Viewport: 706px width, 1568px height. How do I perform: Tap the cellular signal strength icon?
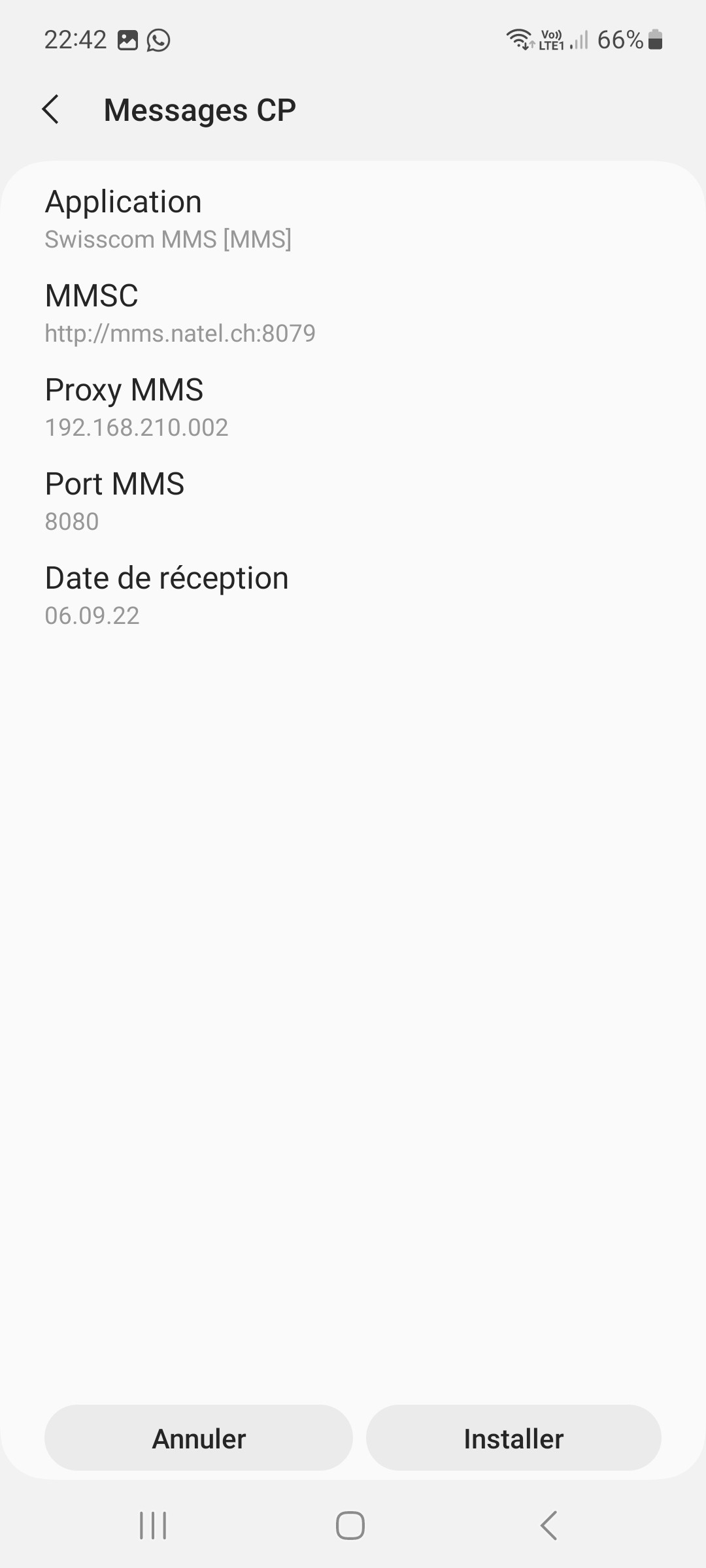pyautogui.click(x=579, y=40)
